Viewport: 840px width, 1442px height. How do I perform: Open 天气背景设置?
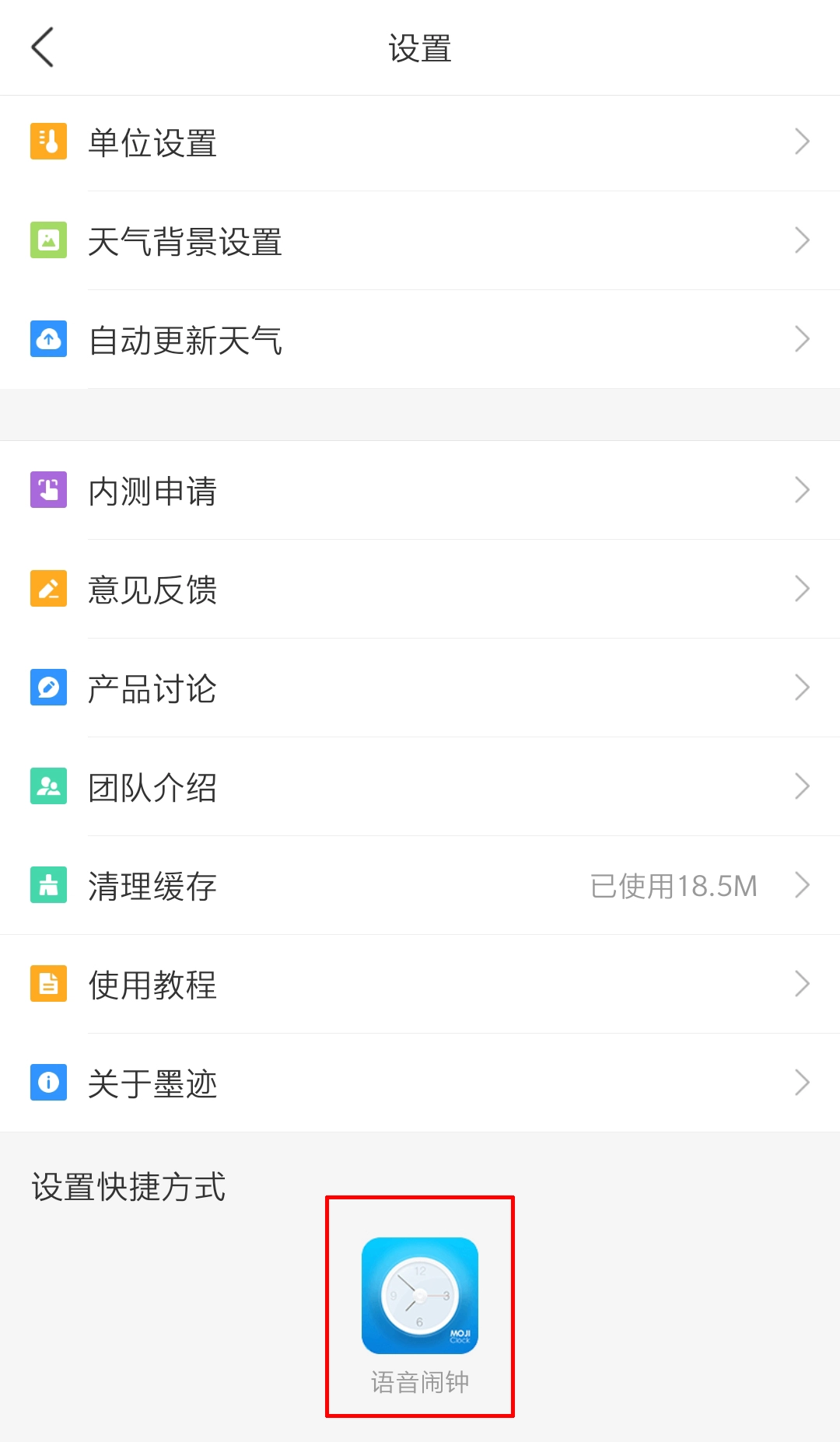pos(420,241)
